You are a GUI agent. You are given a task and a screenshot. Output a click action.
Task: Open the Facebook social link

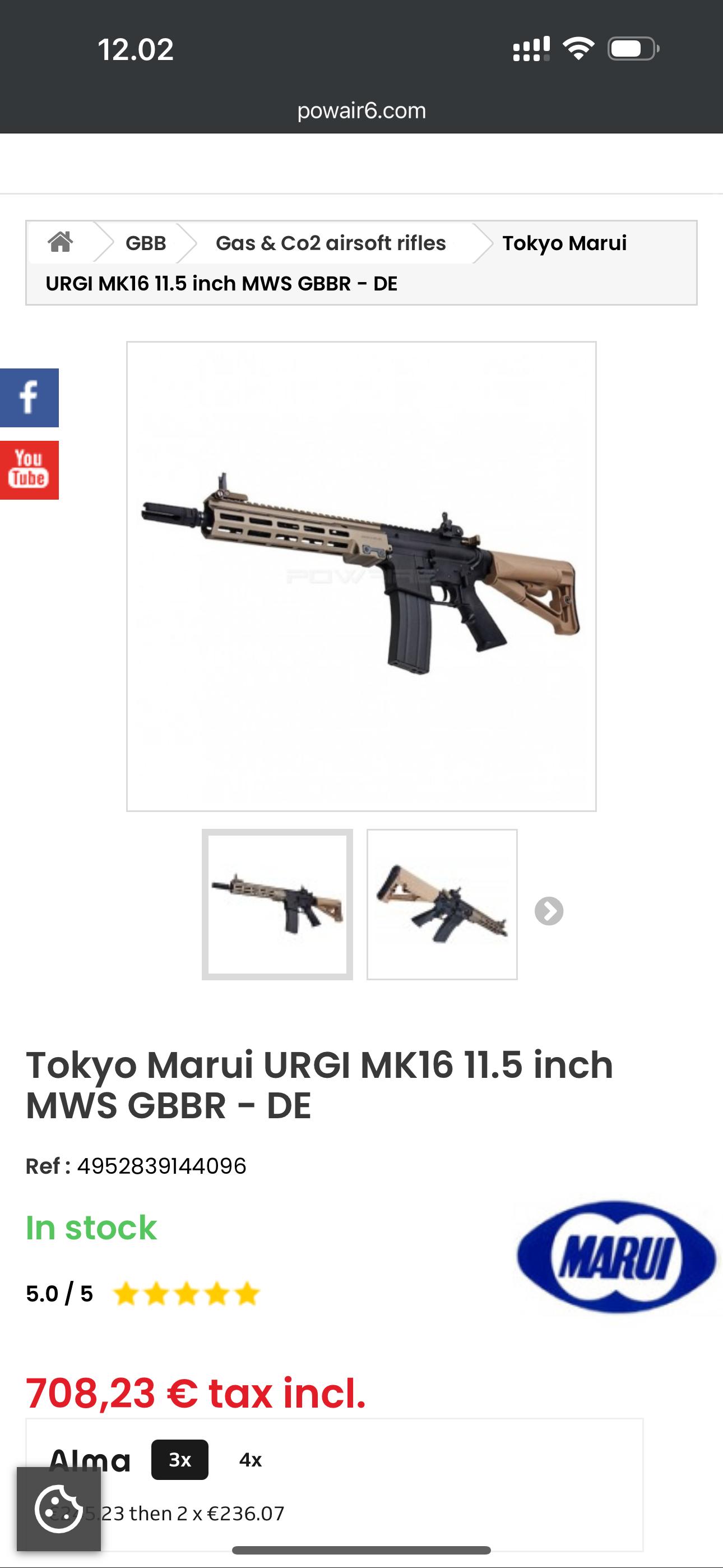click(x=29, y=398)
